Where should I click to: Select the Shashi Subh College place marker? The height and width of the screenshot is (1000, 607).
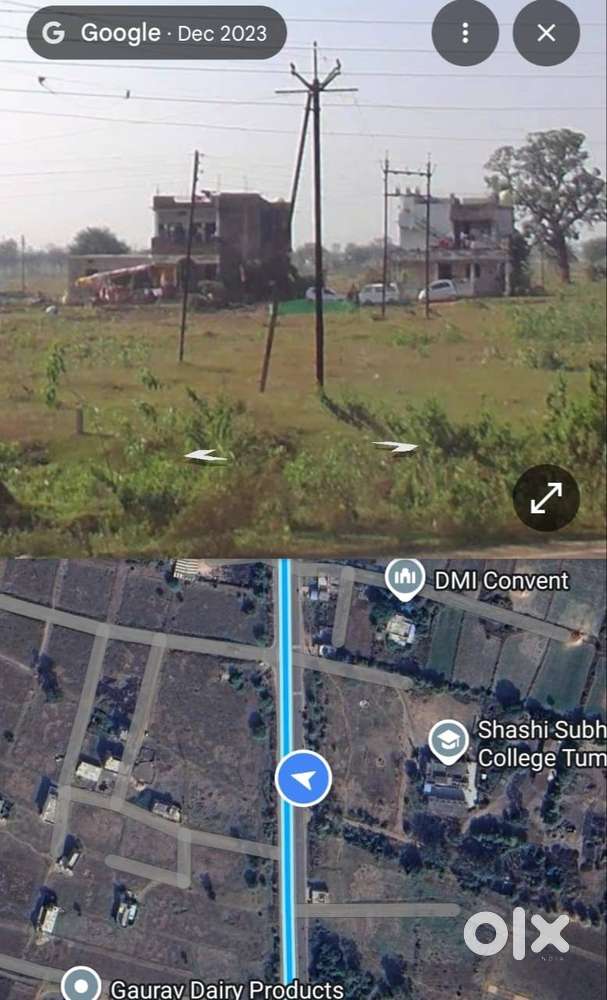point(448,741)
